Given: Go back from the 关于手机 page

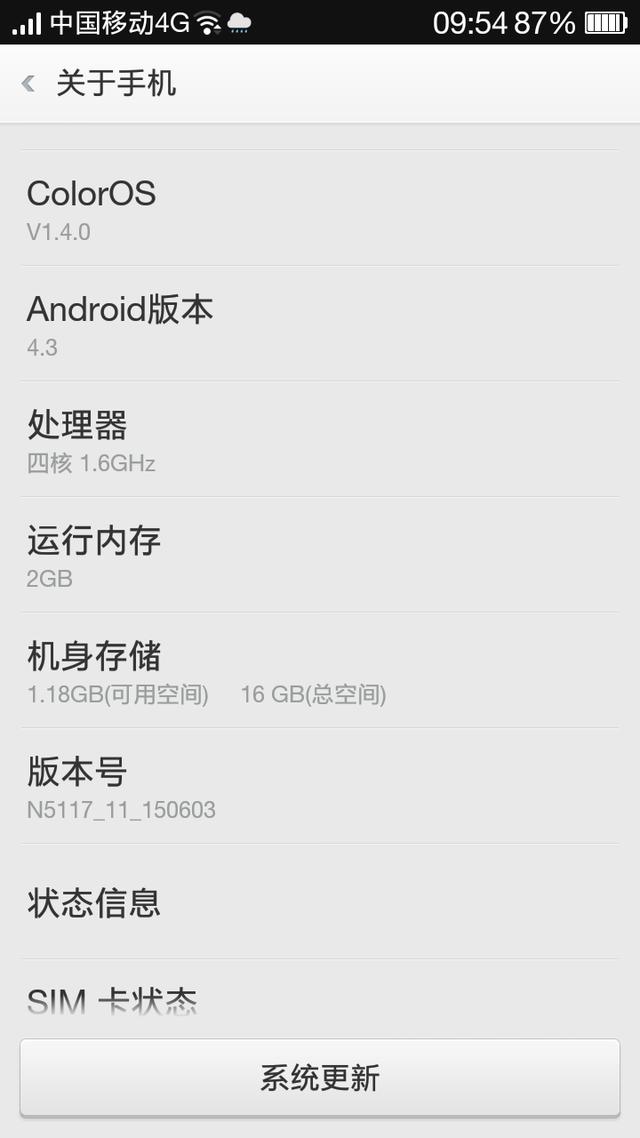Looking at the screenshot, I should pyautogui.click(x=29, y=83).
